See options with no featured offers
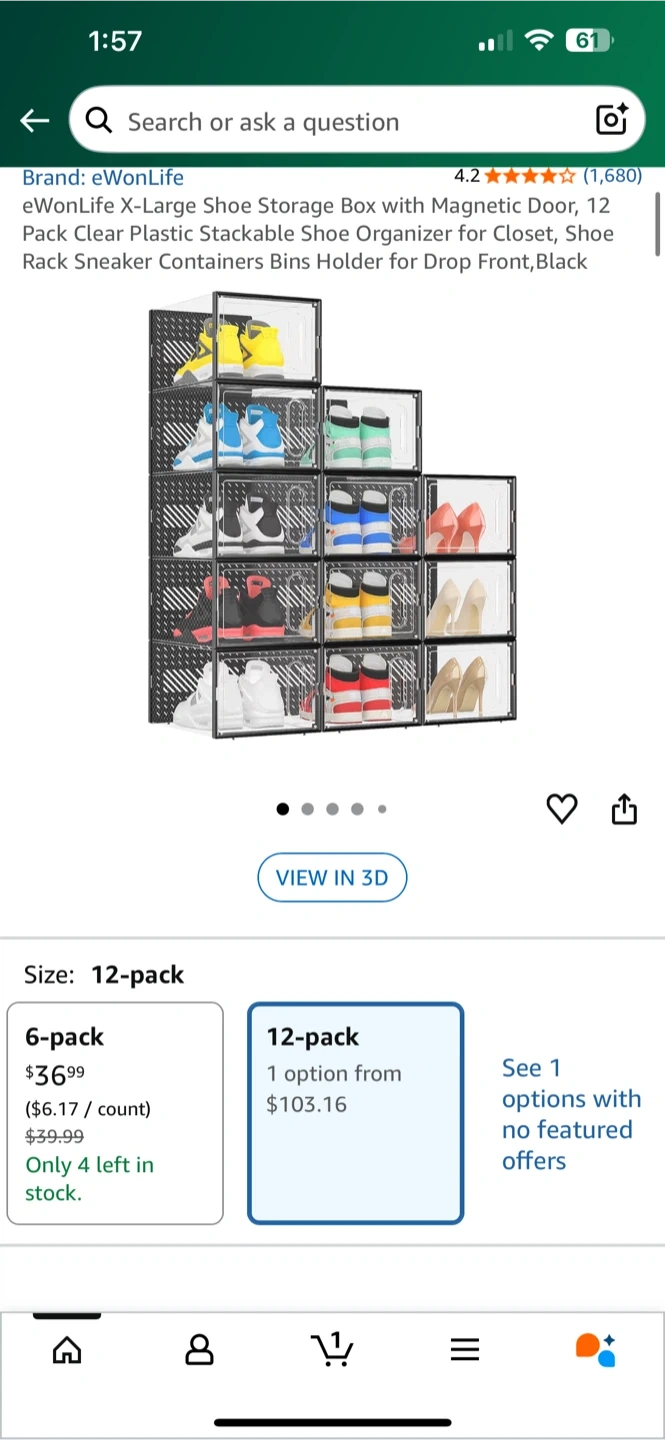This screenshot has height=1440, width=665. point(571,1114)
